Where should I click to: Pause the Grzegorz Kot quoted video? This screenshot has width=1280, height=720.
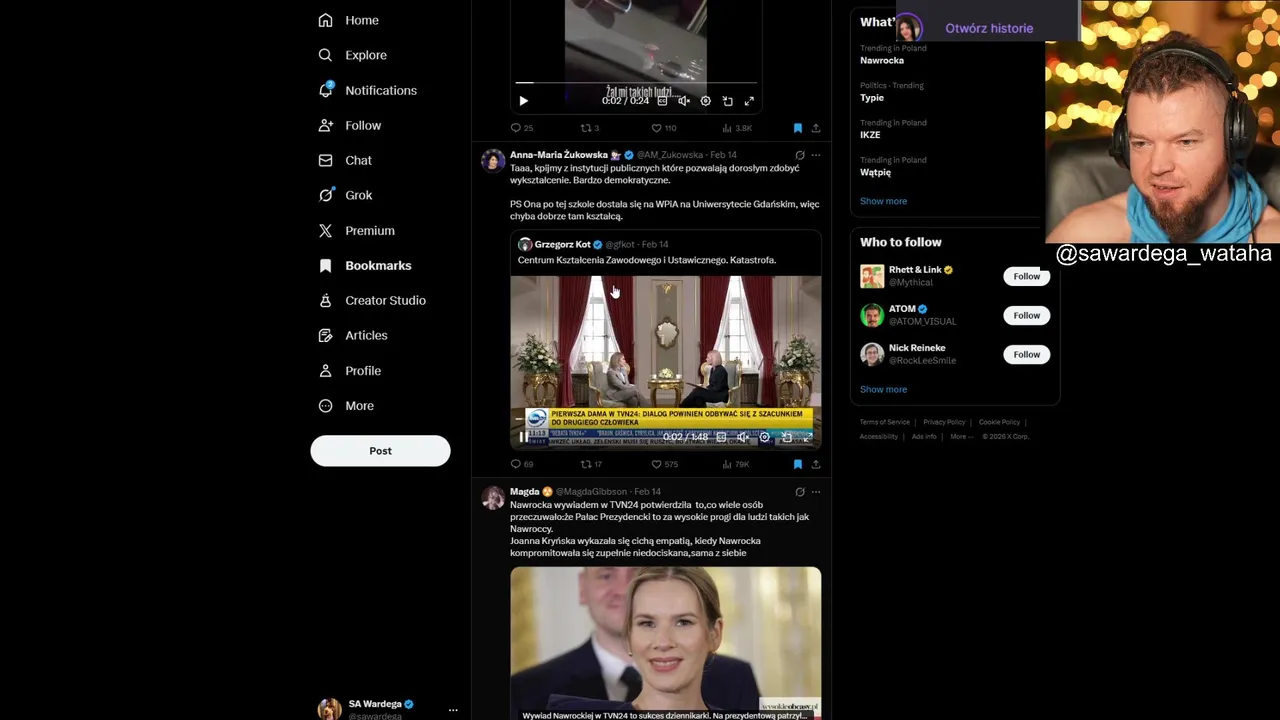(523, 437)
